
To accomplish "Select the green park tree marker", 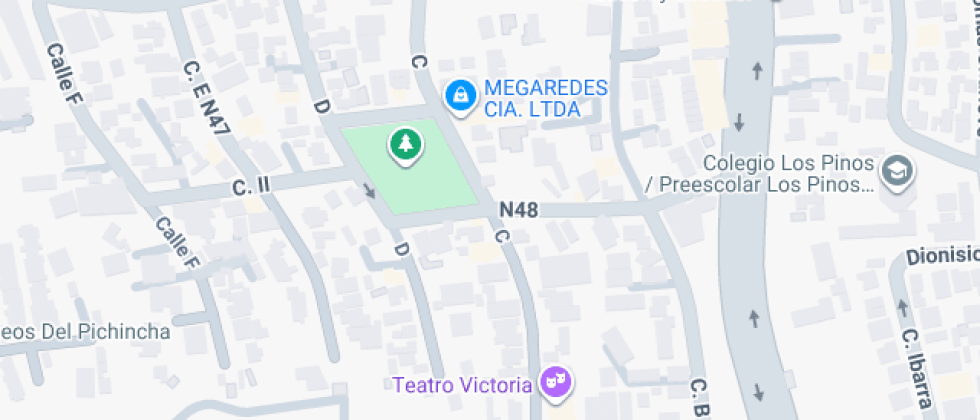I will 405,146.
